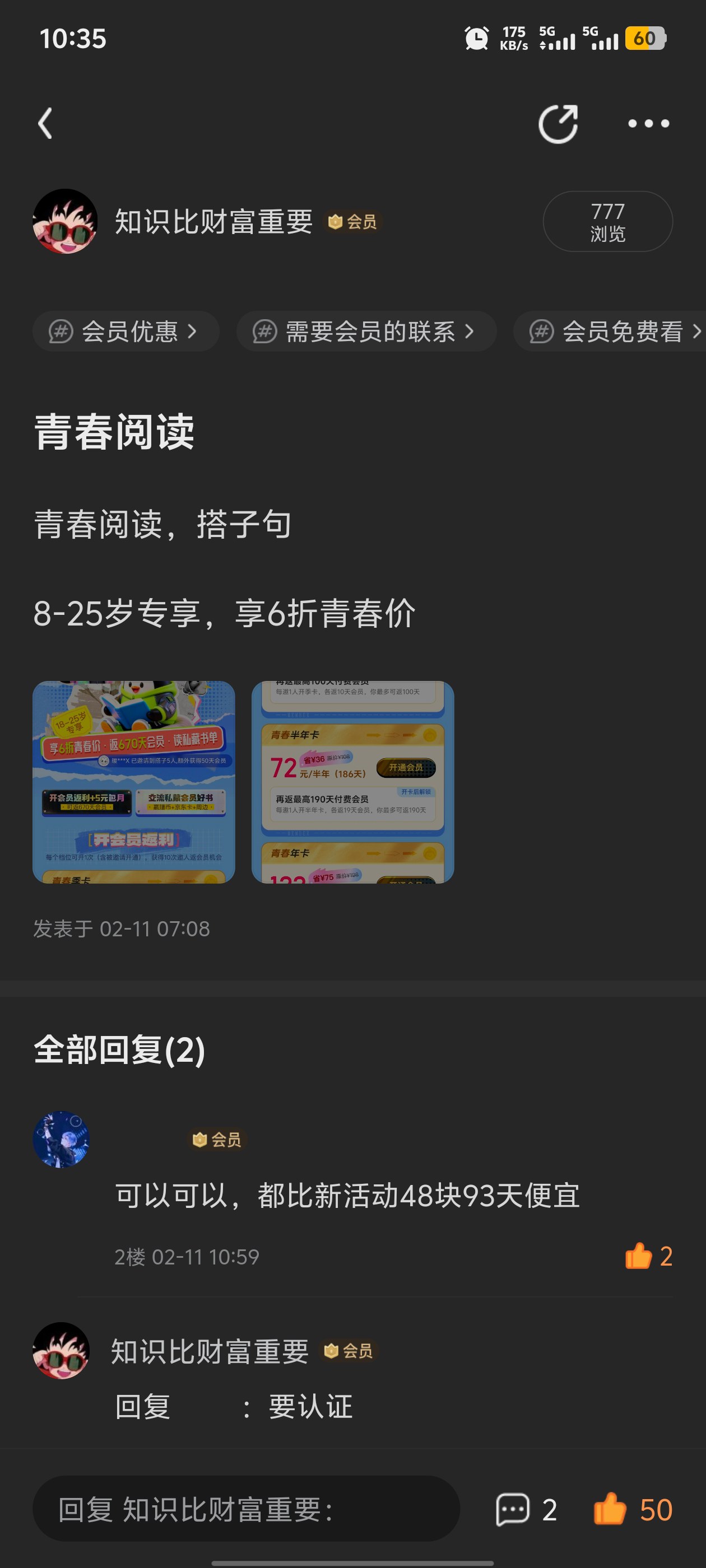706x1568 pixels.
Task: Open author avatar at top of the post
Action: (65, 222)
